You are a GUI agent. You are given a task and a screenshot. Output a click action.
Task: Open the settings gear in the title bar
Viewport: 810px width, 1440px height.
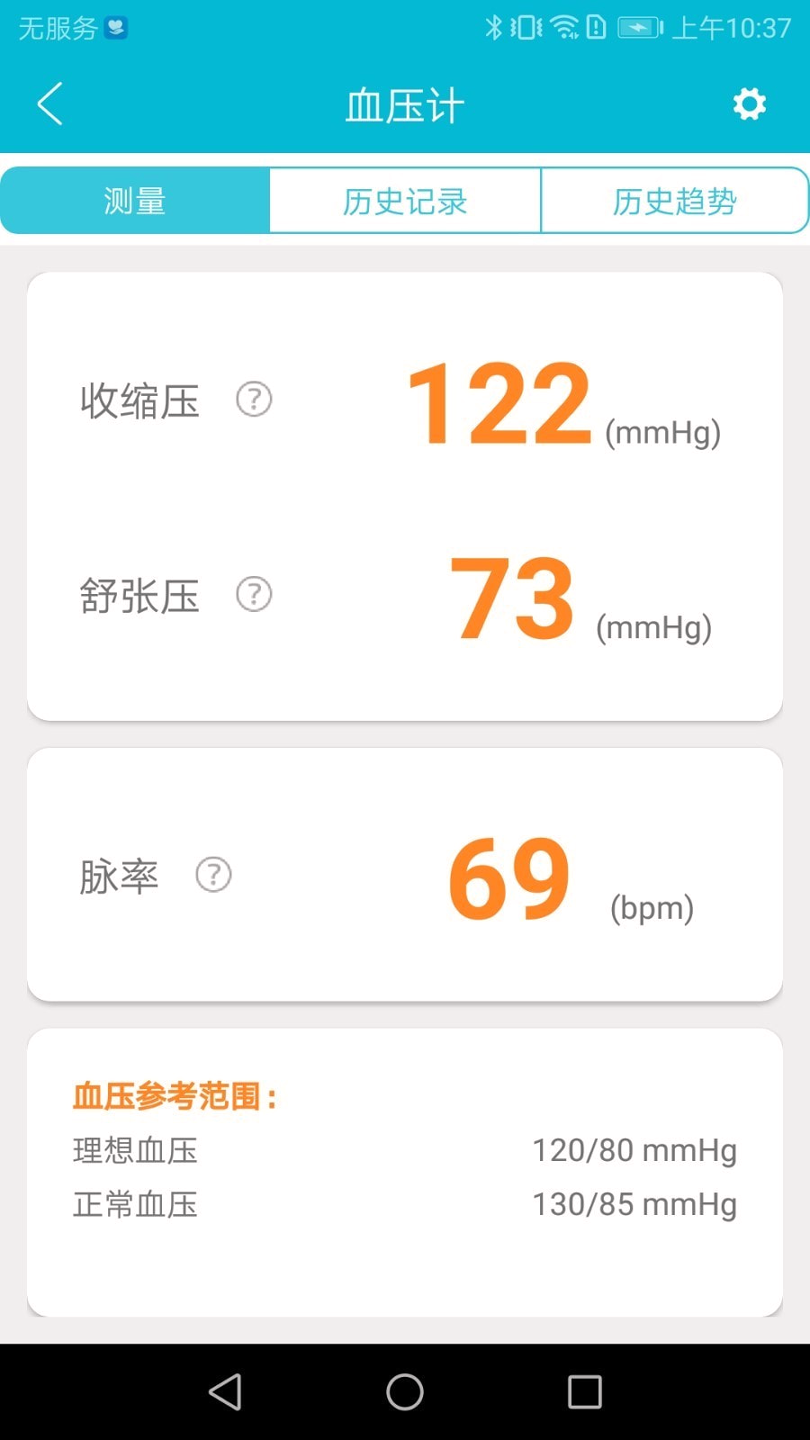point(749,103)
